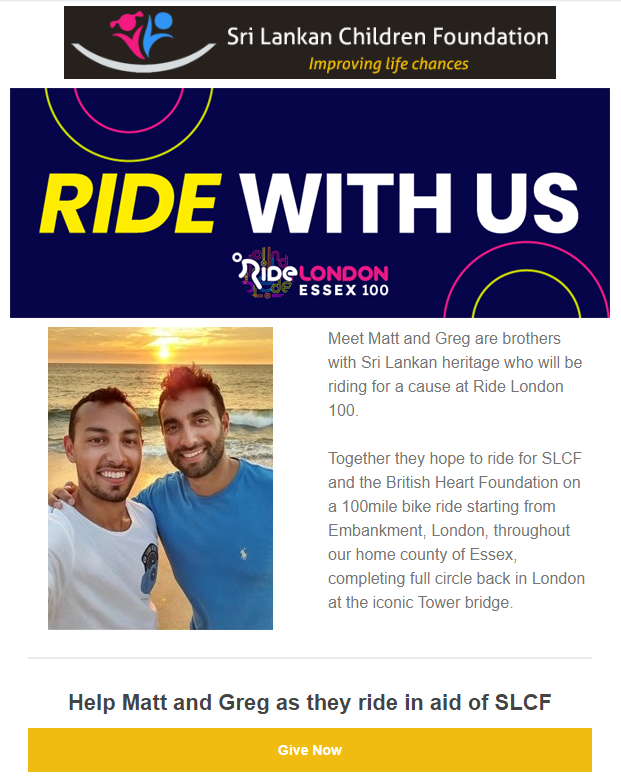This screenshot has height=781, width=621.
Task: Tap the Give Now donation button
Action: point(310,750)
